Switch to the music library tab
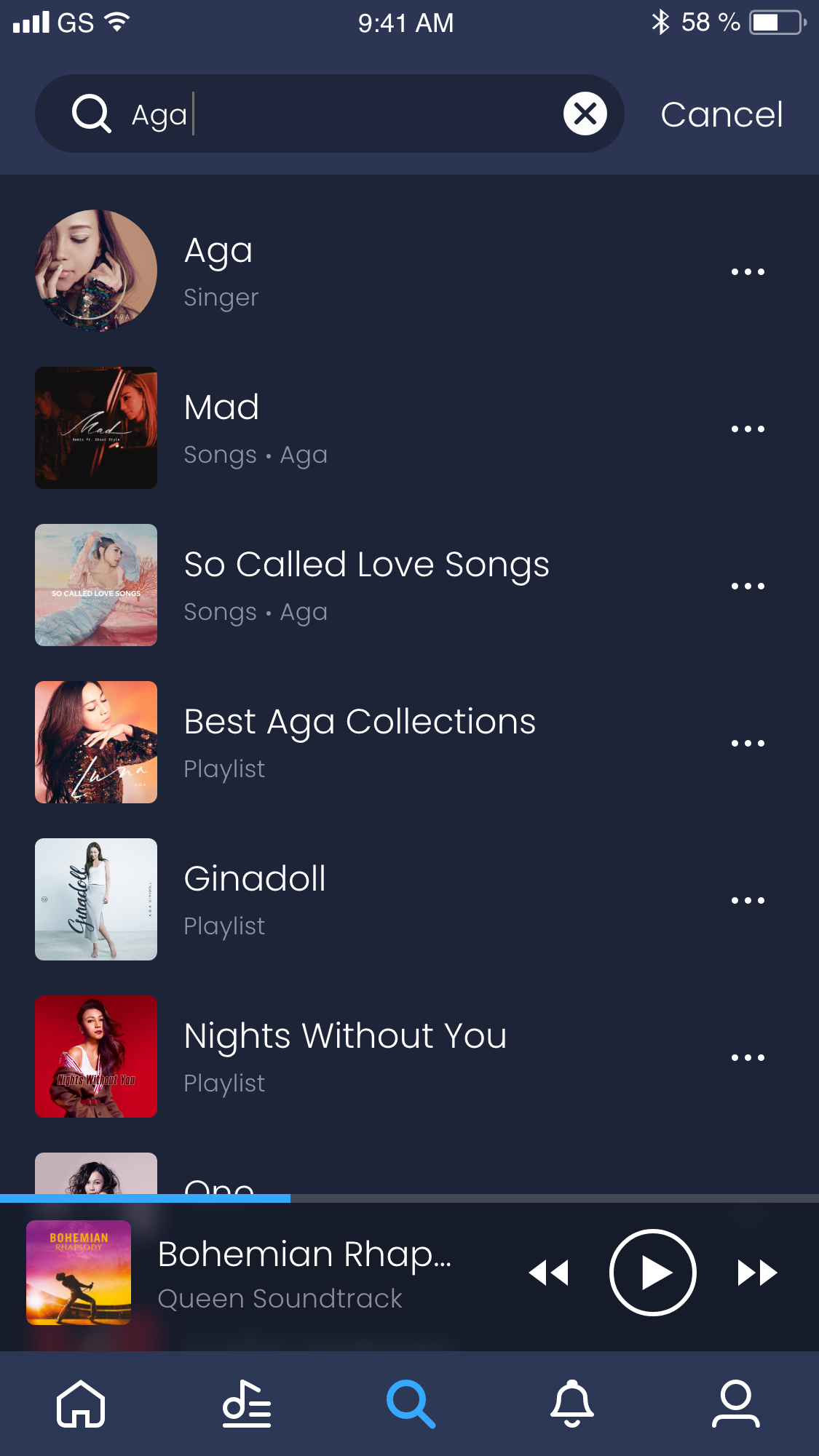This screenshot has width=819, height=1456. coord(246,1404)
